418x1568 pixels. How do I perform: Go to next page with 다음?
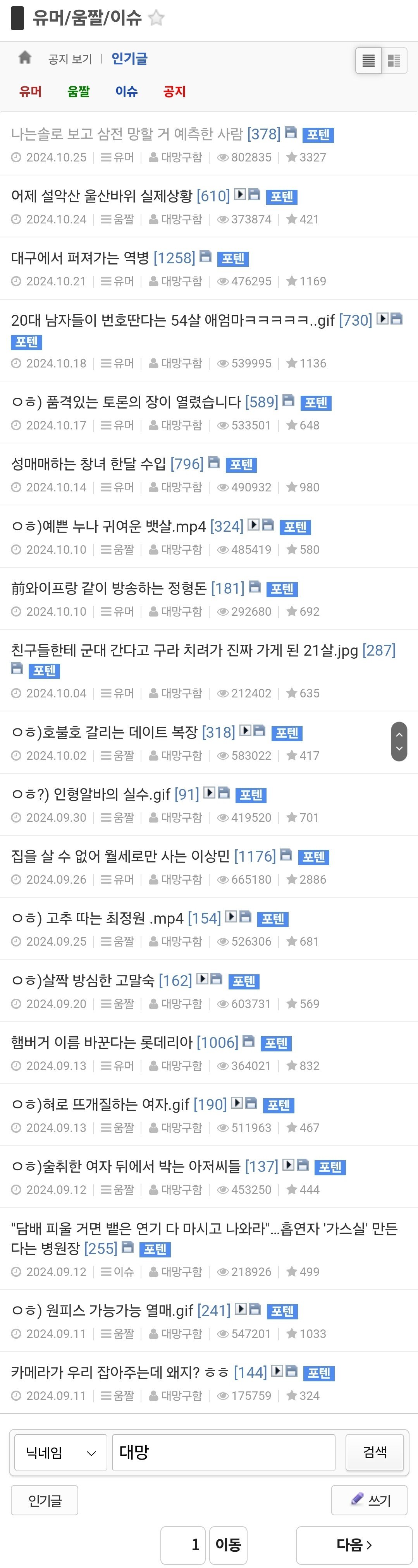pos(354,1544)
